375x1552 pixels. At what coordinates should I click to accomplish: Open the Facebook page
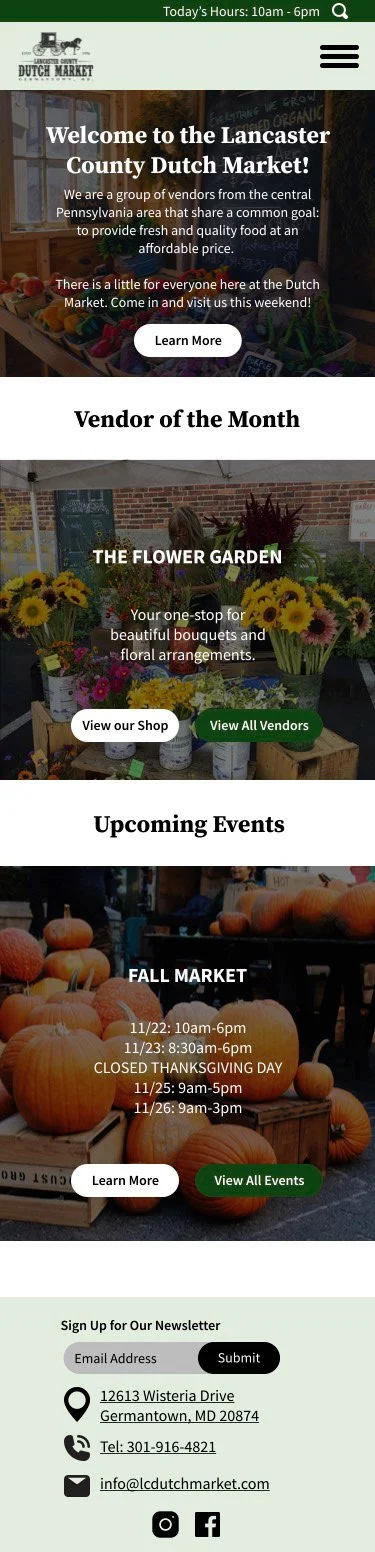click(x=207, y=1524)
